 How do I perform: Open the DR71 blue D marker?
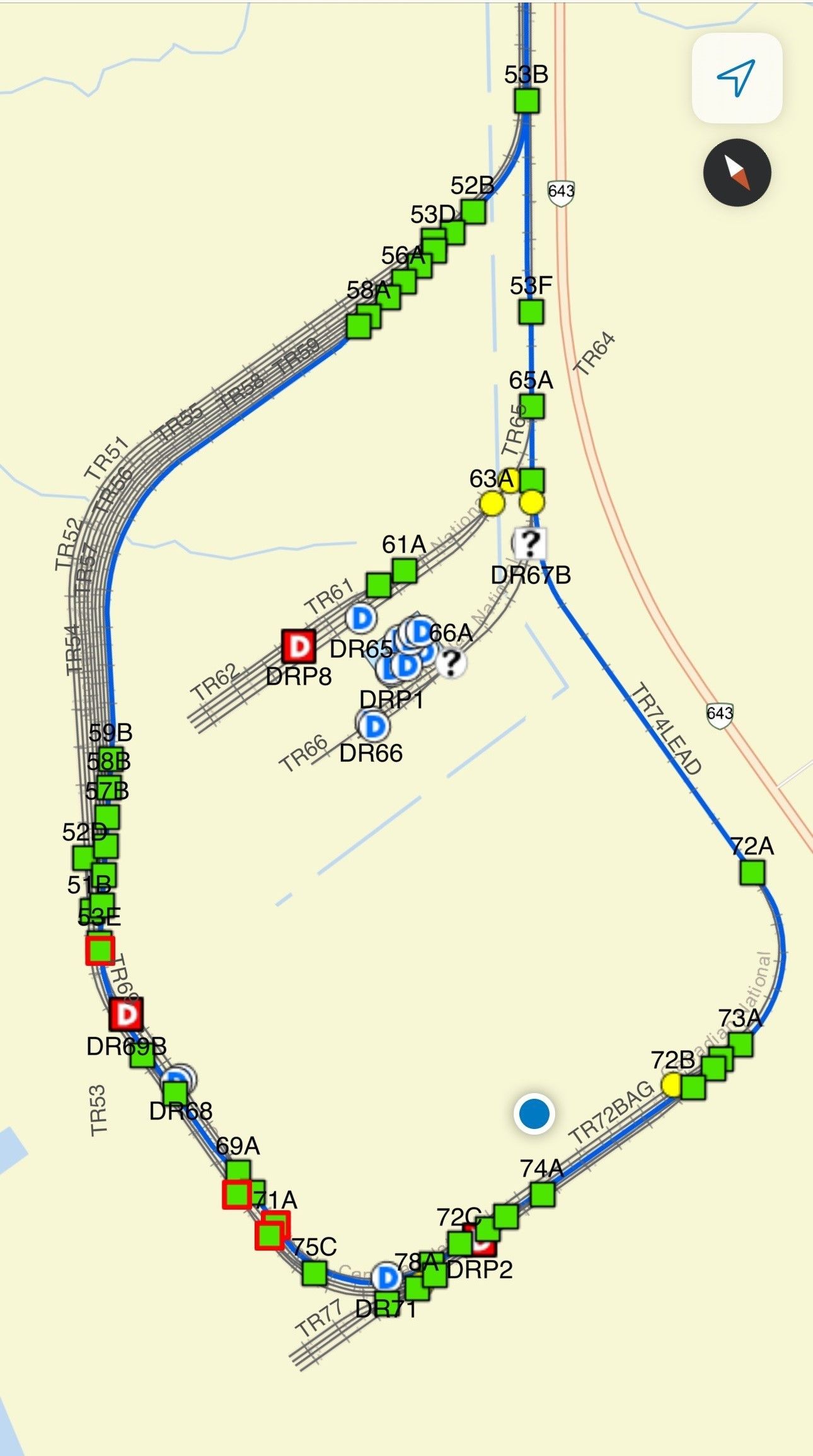[x=386, y=1278]
